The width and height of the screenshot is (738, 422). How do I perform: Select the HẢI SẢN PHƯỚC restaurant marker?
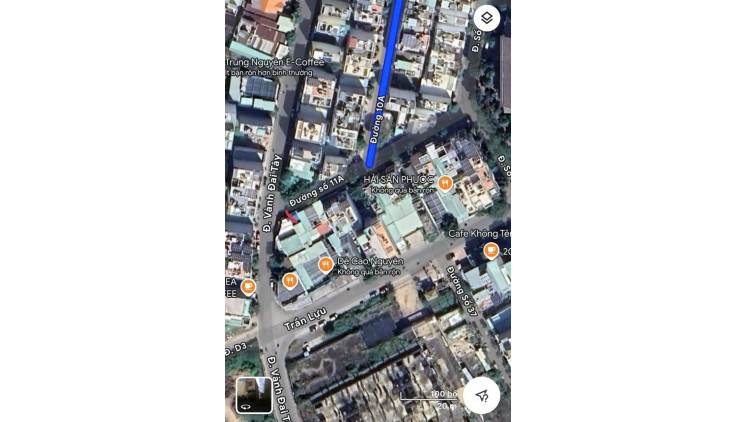(445, 183)
